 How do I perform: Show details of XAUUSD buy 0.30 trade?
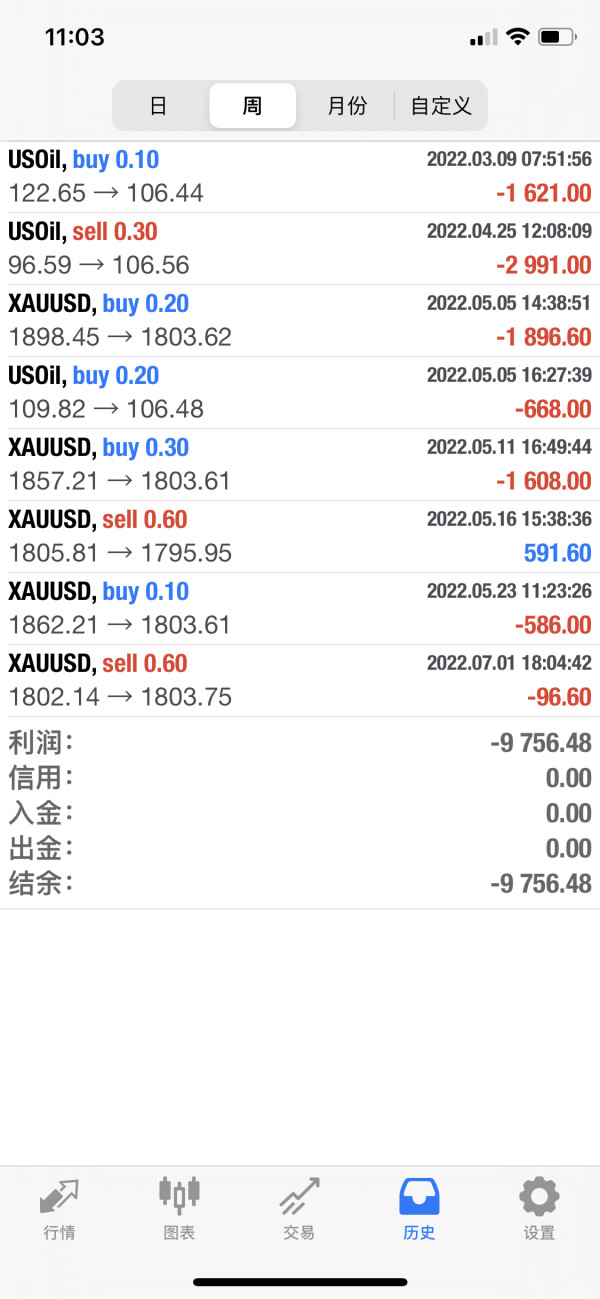click(300, 465)
